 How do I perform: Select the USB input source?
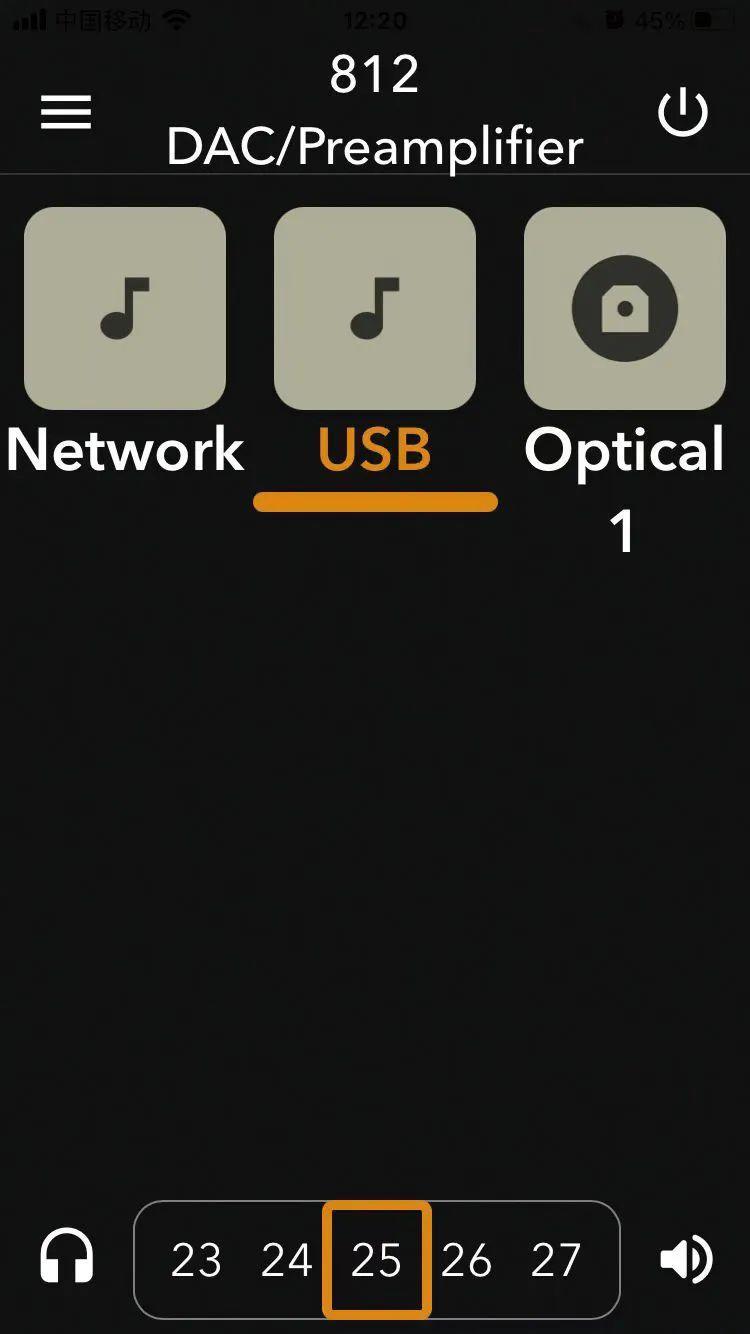click(375, 309)
